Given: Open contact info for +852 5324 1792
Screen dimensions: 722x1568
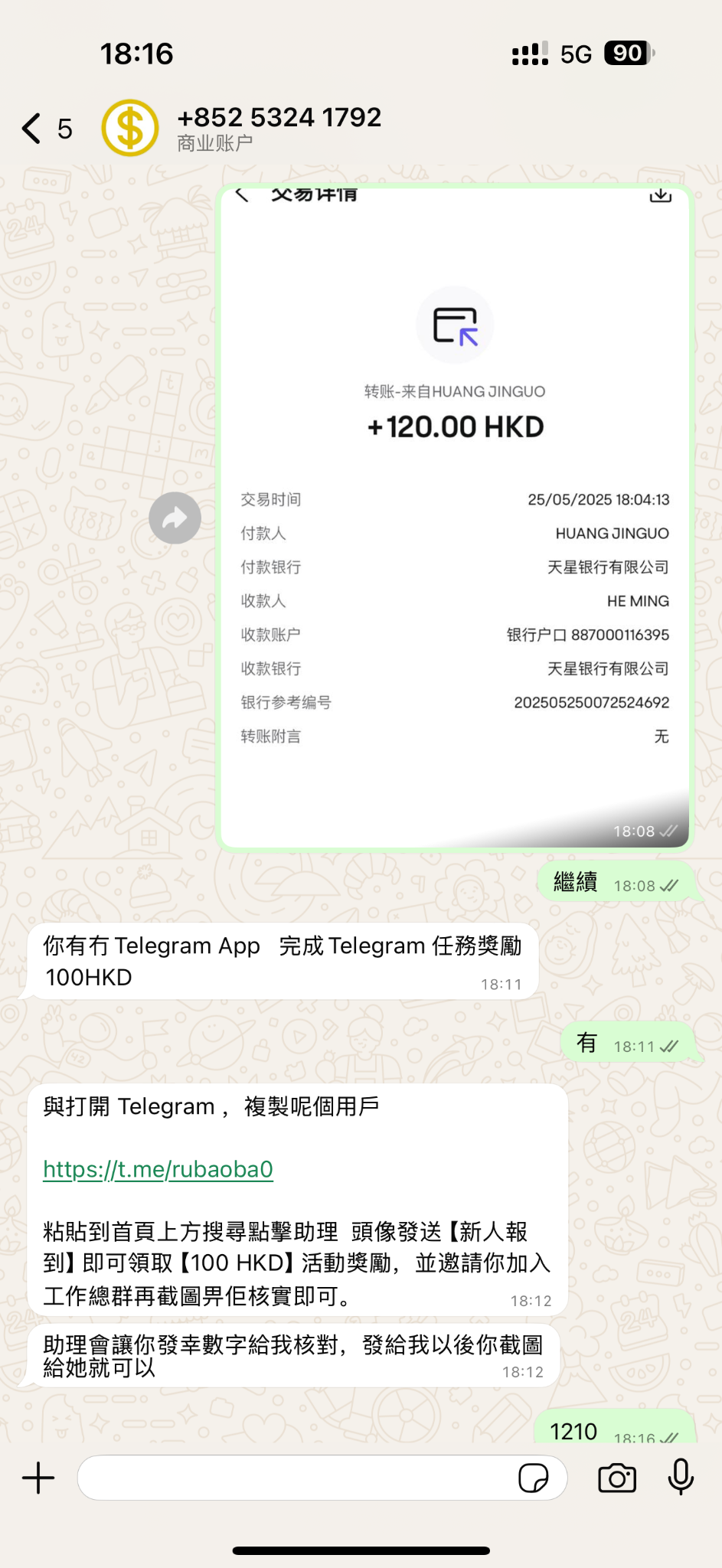Looking at the screenshot, I should click(279, 127).
